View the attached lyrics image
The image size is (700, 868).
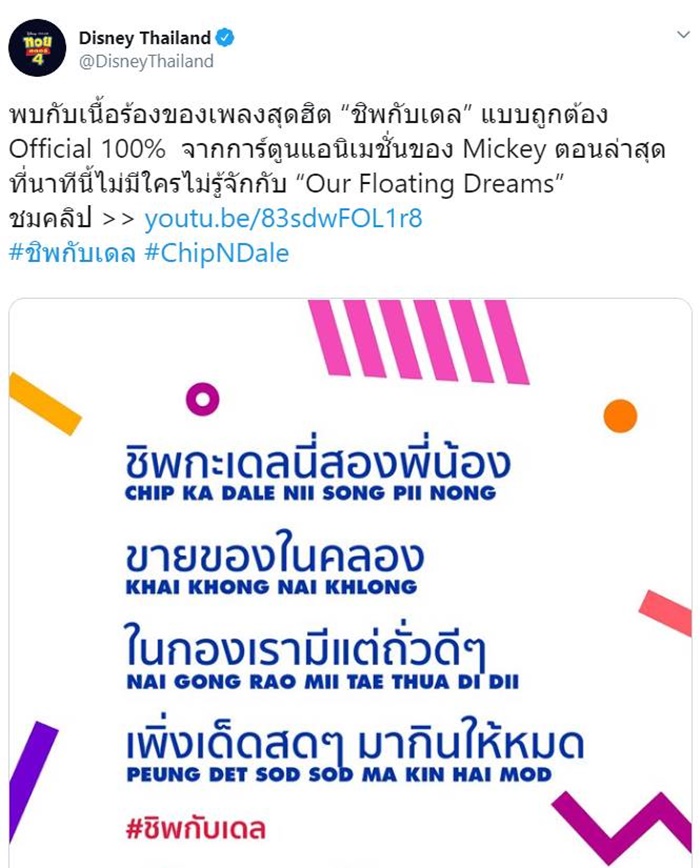tap(350, 580)
